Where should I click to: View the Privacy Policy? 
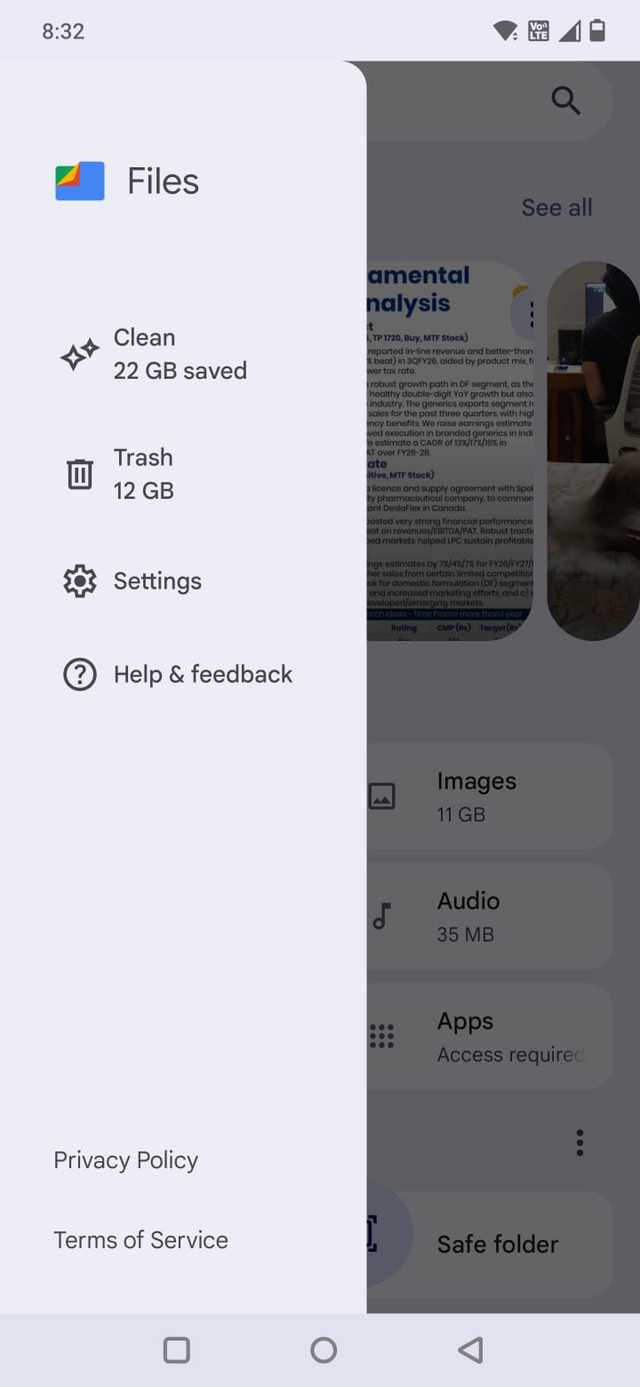(x=126, y=1160)
